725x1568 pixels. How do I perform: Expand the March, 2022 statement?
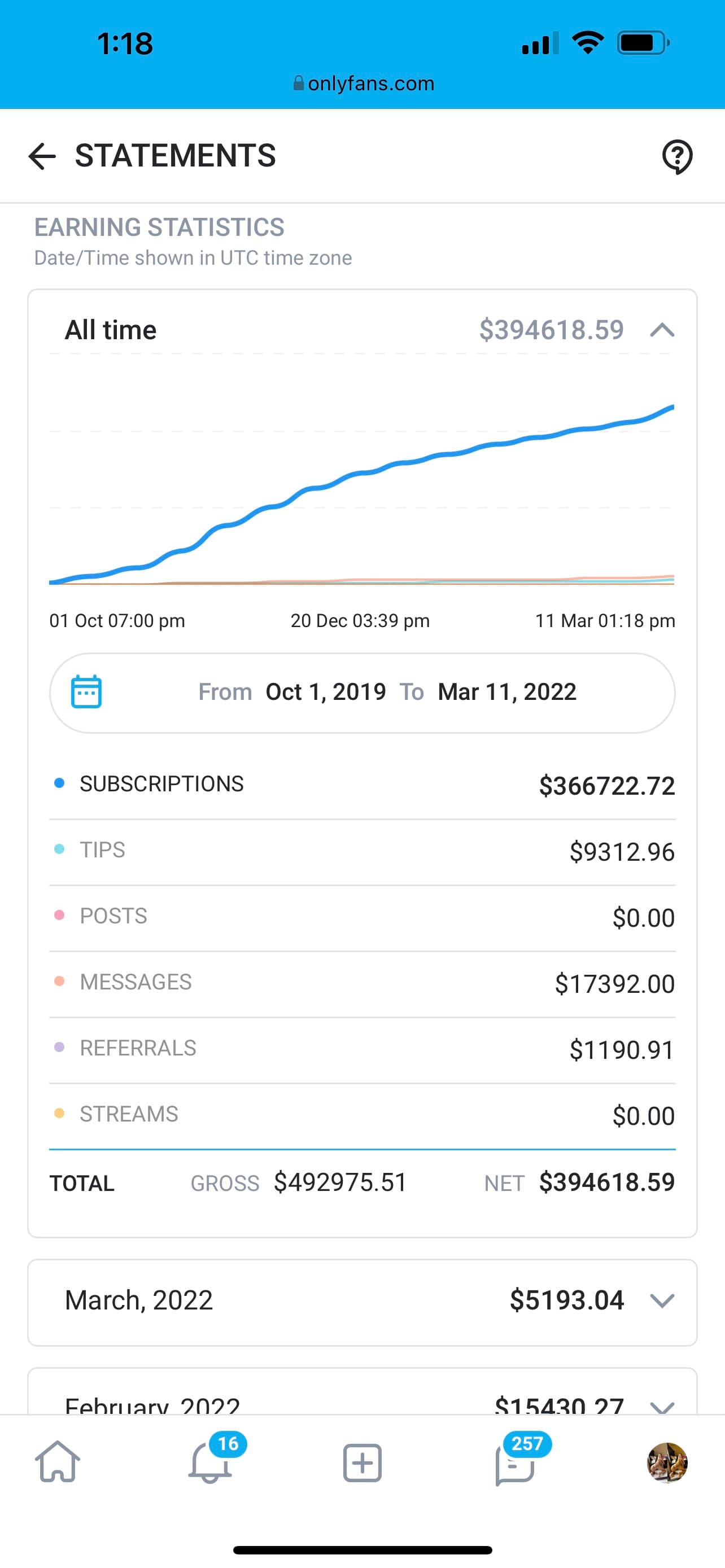[x=362, y=1301]
